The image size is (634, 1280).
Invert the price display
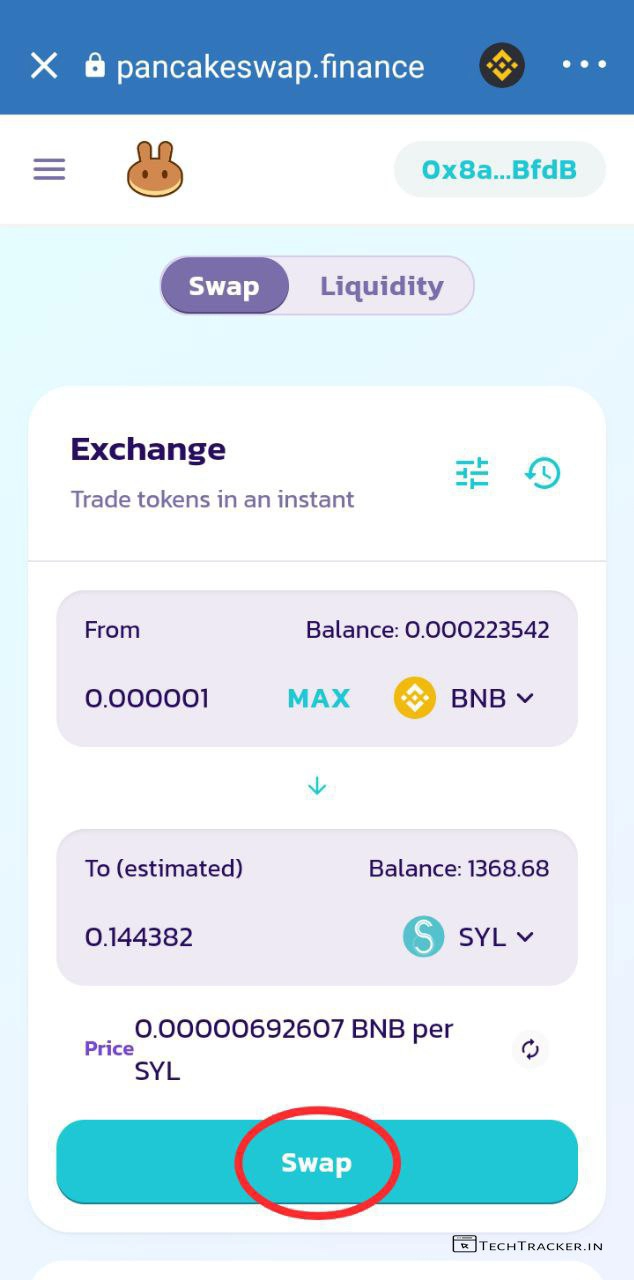(x=530, y=1049)
